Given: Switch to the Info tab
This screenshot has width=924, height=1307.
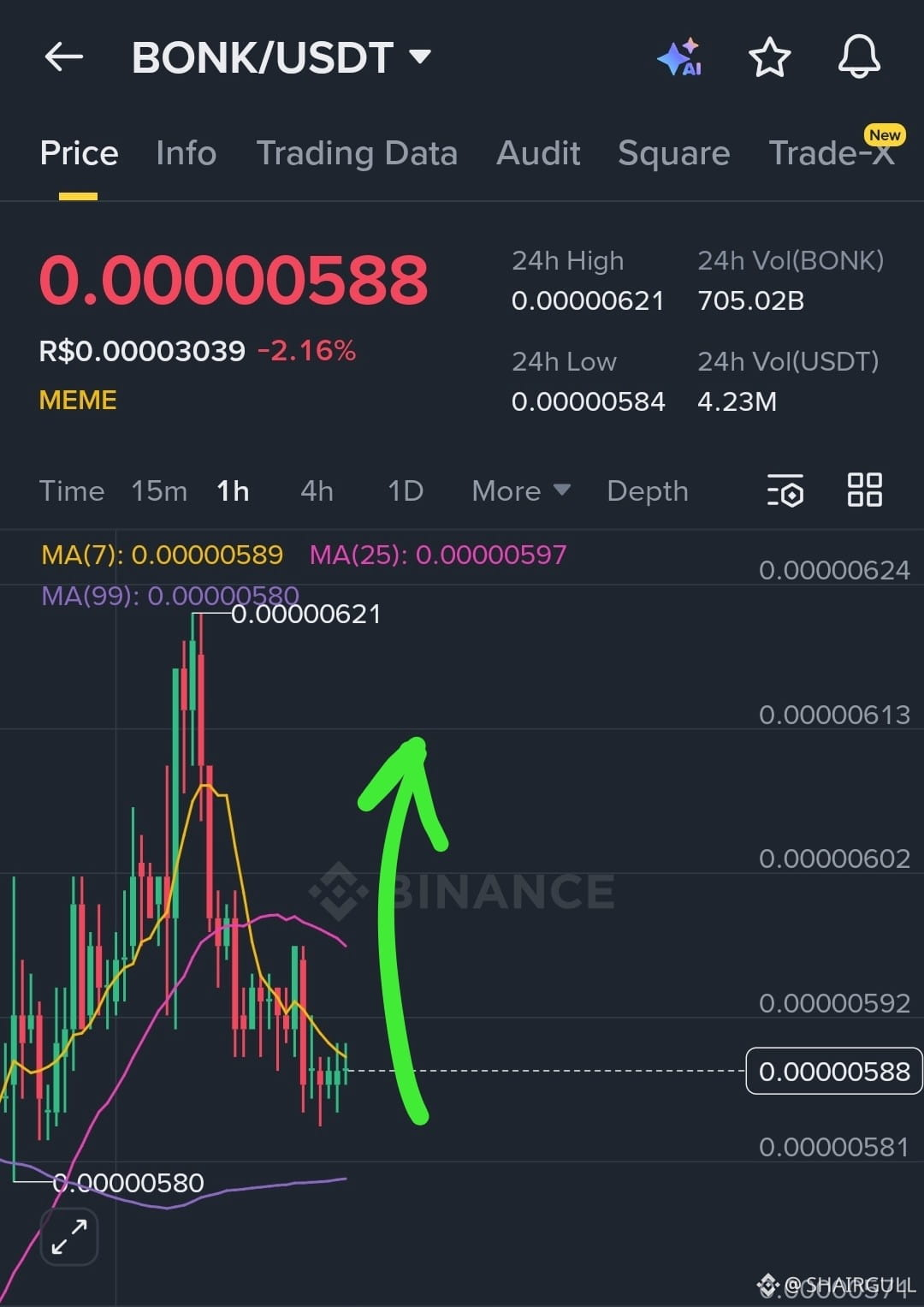Looking at the screenshot, I should (186, 153).
